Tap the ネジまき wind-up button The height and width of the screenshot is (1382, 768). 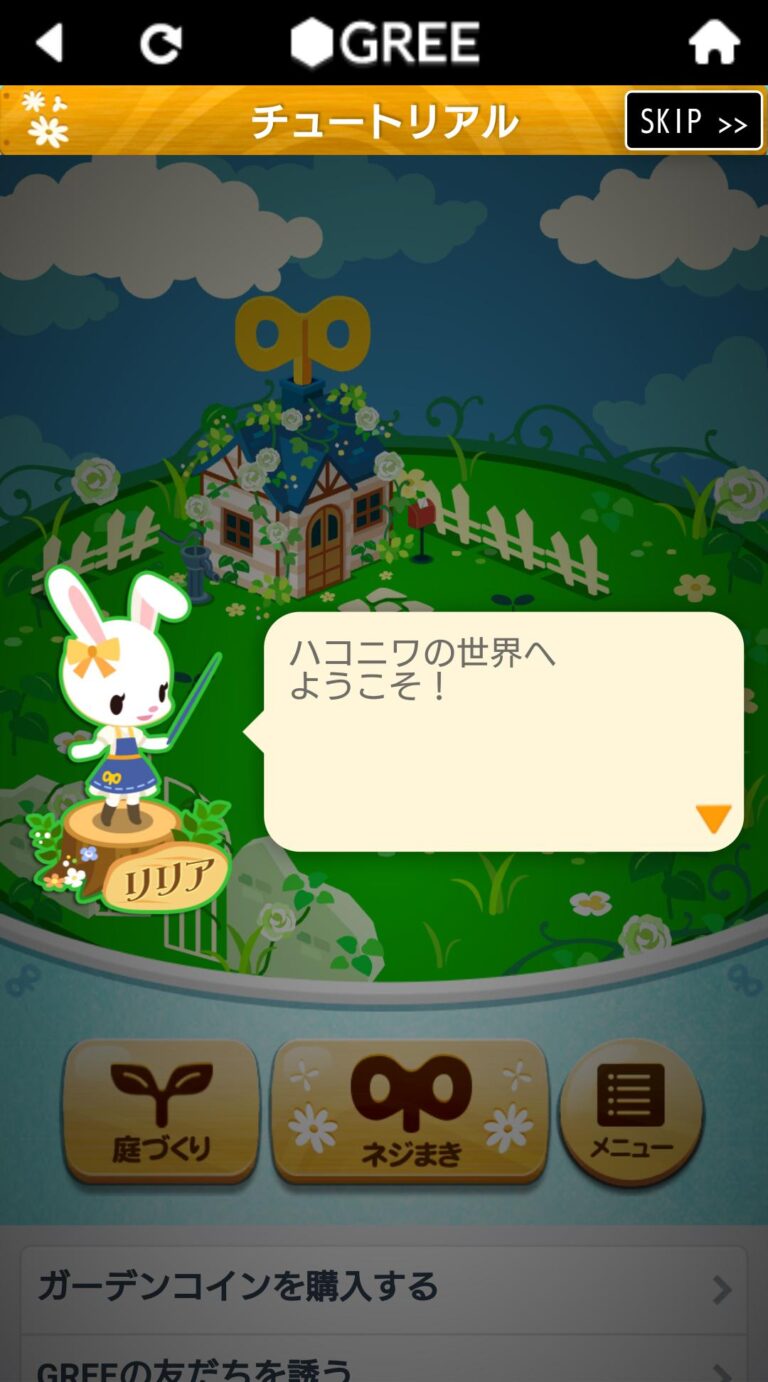coord(410,1111)
